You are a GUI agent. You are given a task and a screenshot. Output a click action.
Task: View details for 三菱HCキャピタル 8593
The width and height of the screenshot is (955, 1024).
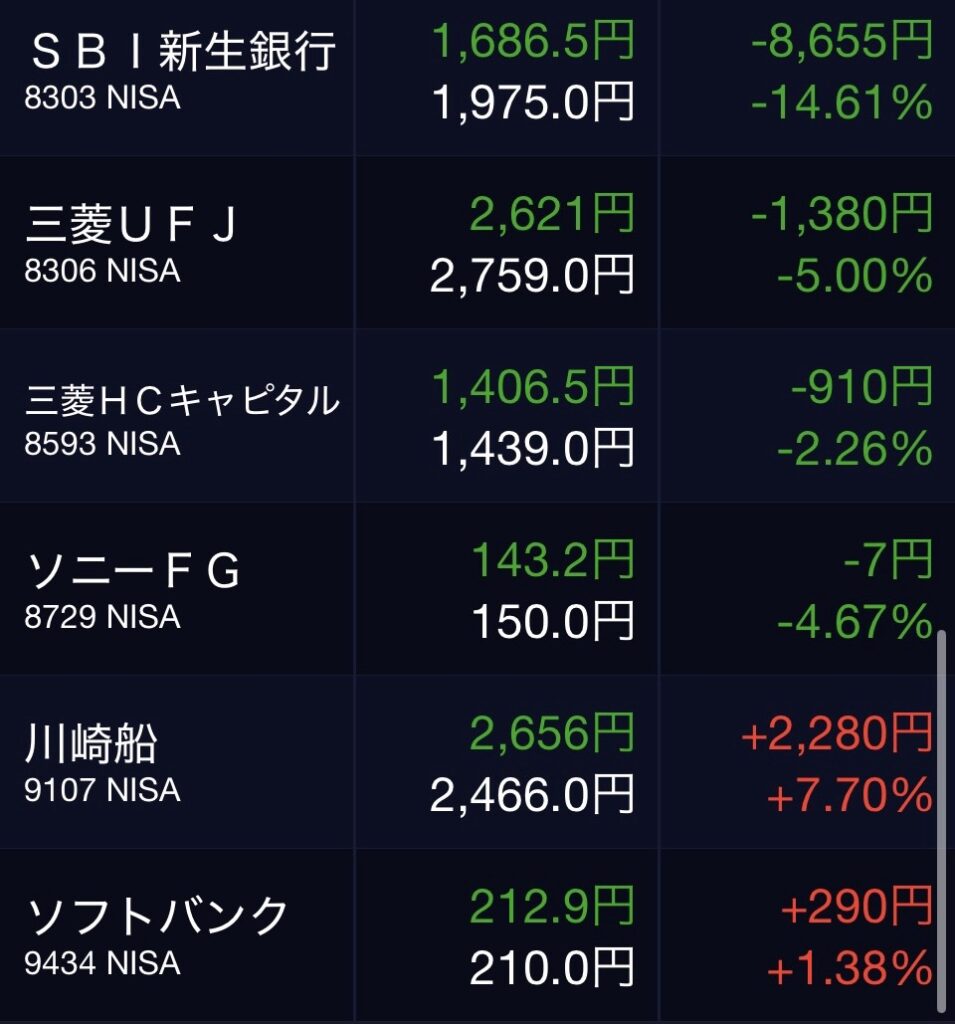tap(180, 416)
